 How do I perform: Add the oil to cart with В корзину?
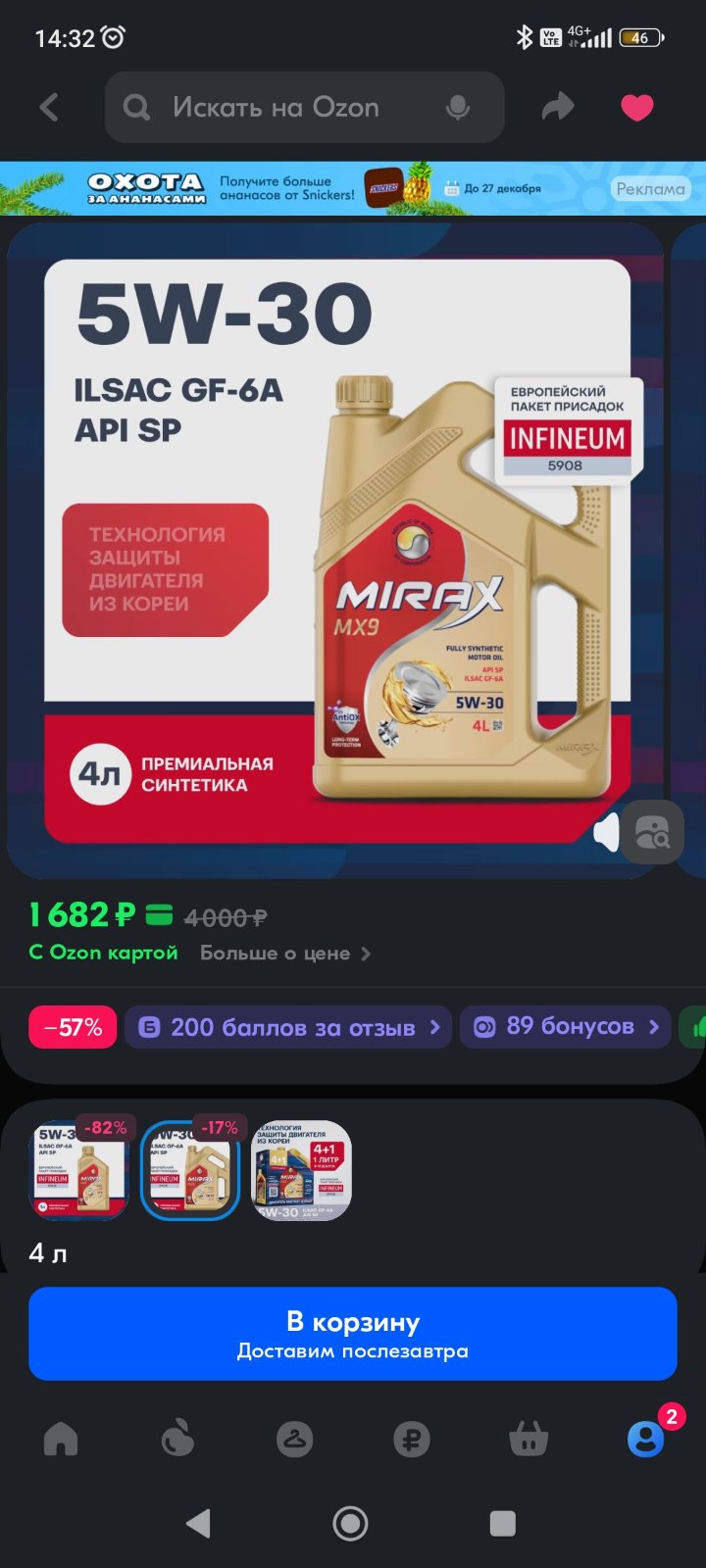coord(353,1334)
